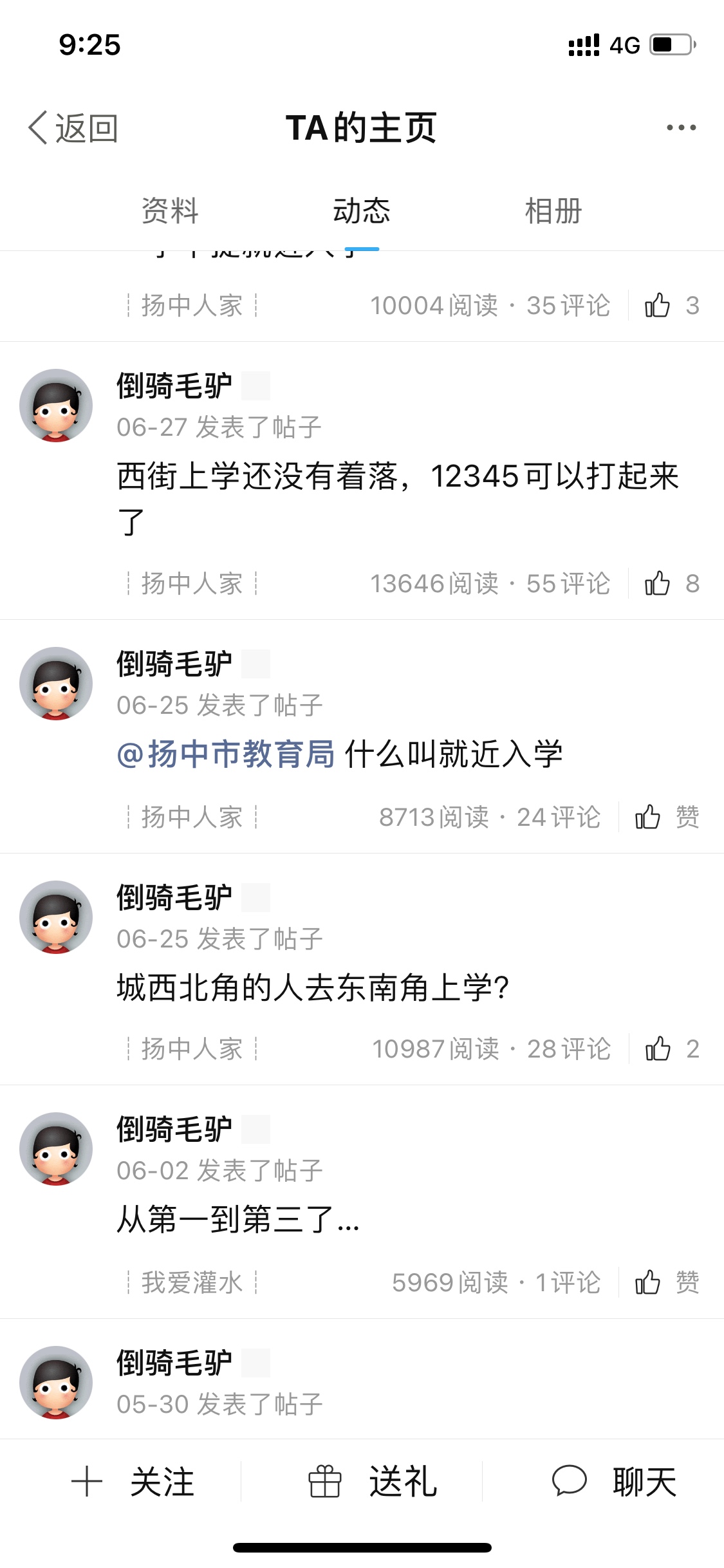Tap the avatar on the 06-27 post
Viewport: 724px width, 1568px height.
click(x=56, y=406)
